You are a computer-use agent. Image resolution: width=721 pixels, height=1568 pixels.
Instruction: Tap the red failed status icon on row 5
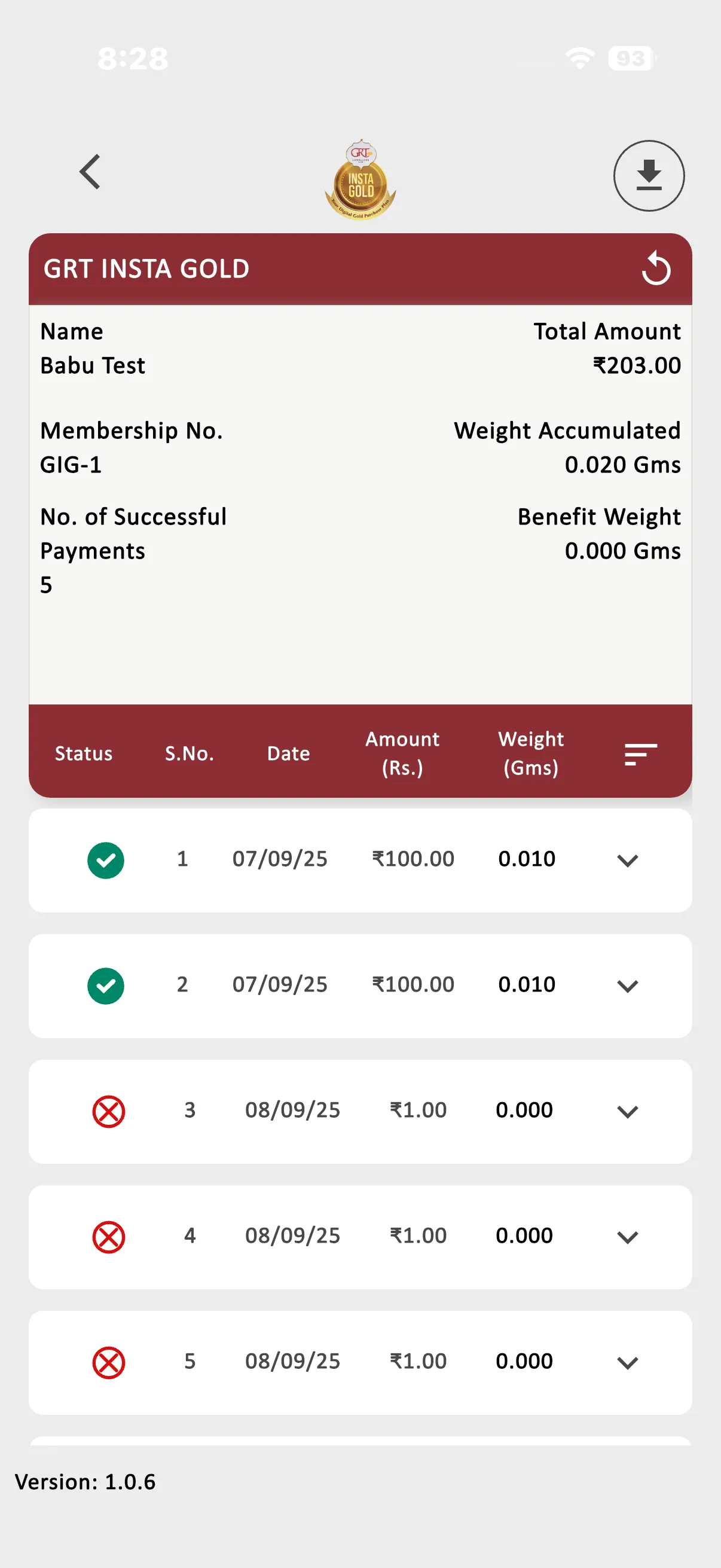pyautogui.click(x=108, y=1362)
